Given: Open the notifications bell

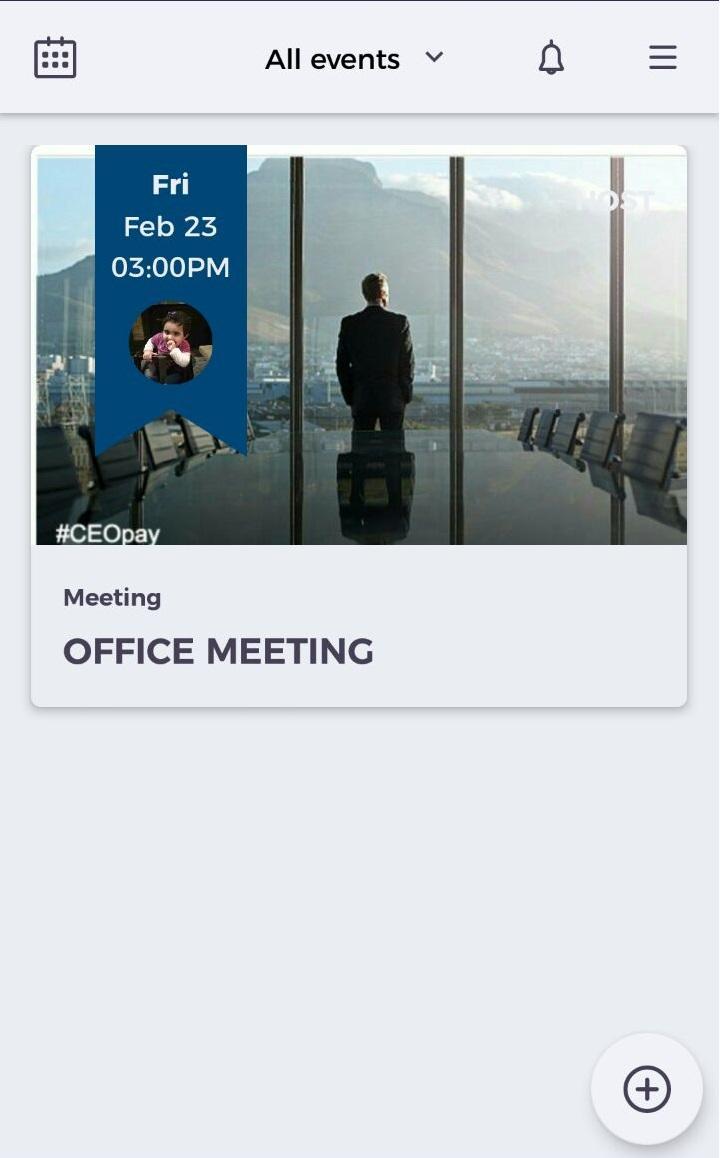Looking at the screenshot, I should click(551, 58).
